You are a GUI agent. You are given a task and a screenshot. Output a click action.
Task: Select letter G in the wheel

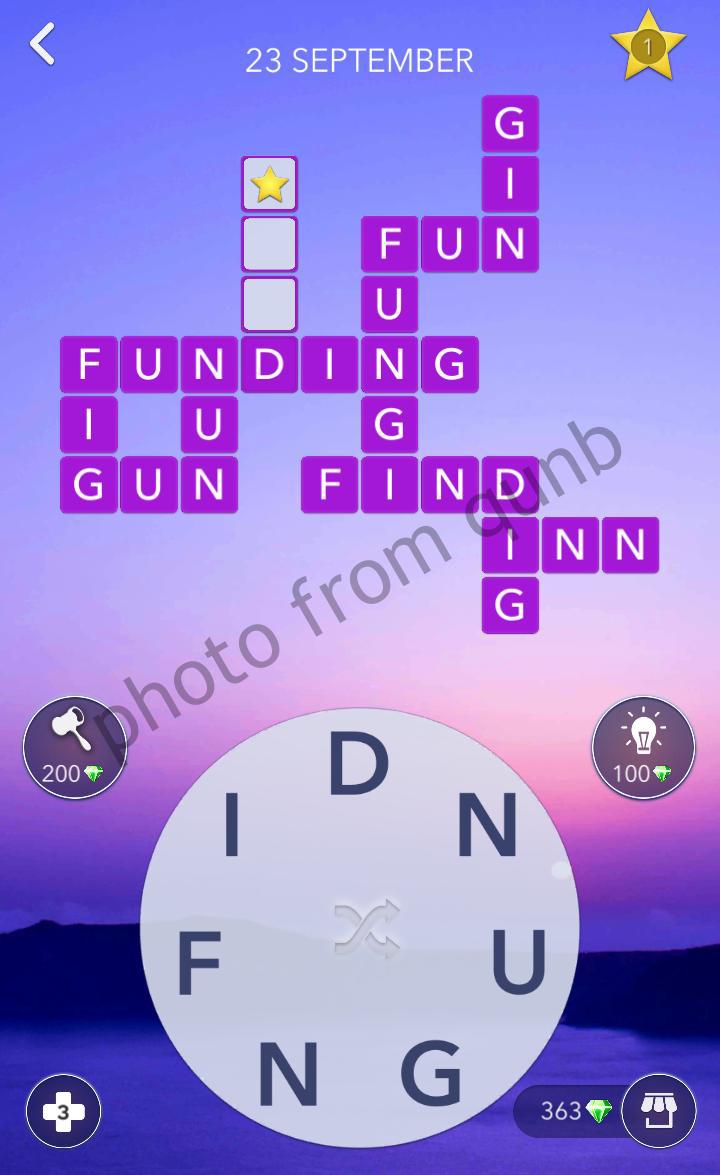(x=431, y=1074)
